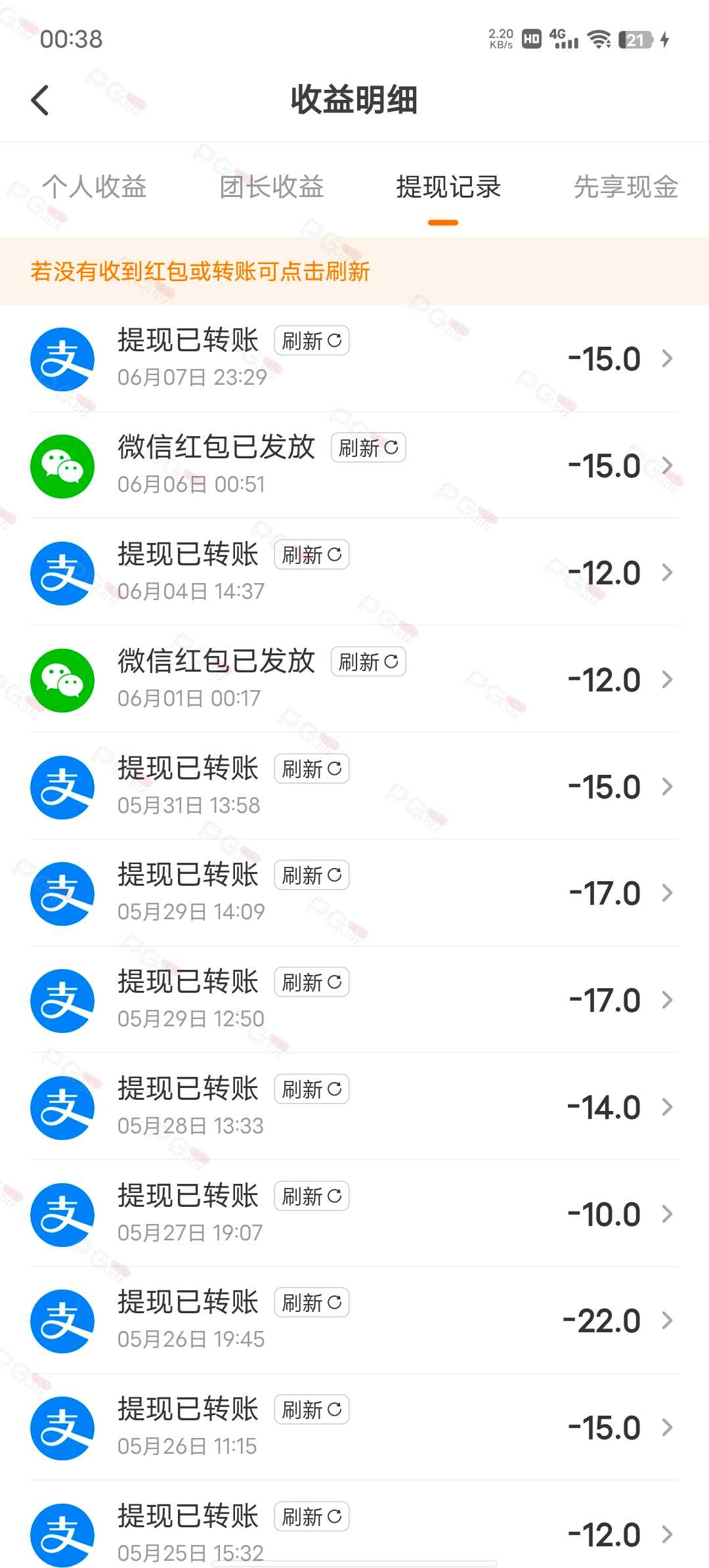Refresh the 05月29日 12:50 transfer status
The height and width of the screenshot is (1568, 709).
click(312, 982)
